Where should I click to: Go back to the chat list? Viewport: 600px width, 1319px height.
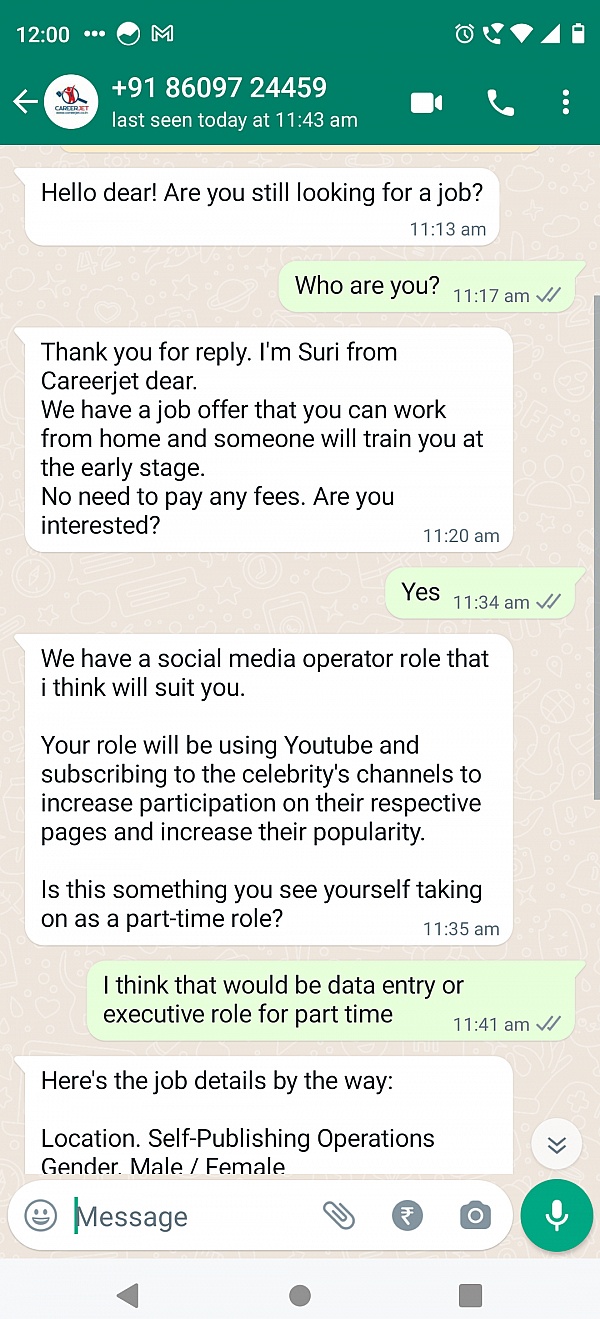[x=25, y=102]
